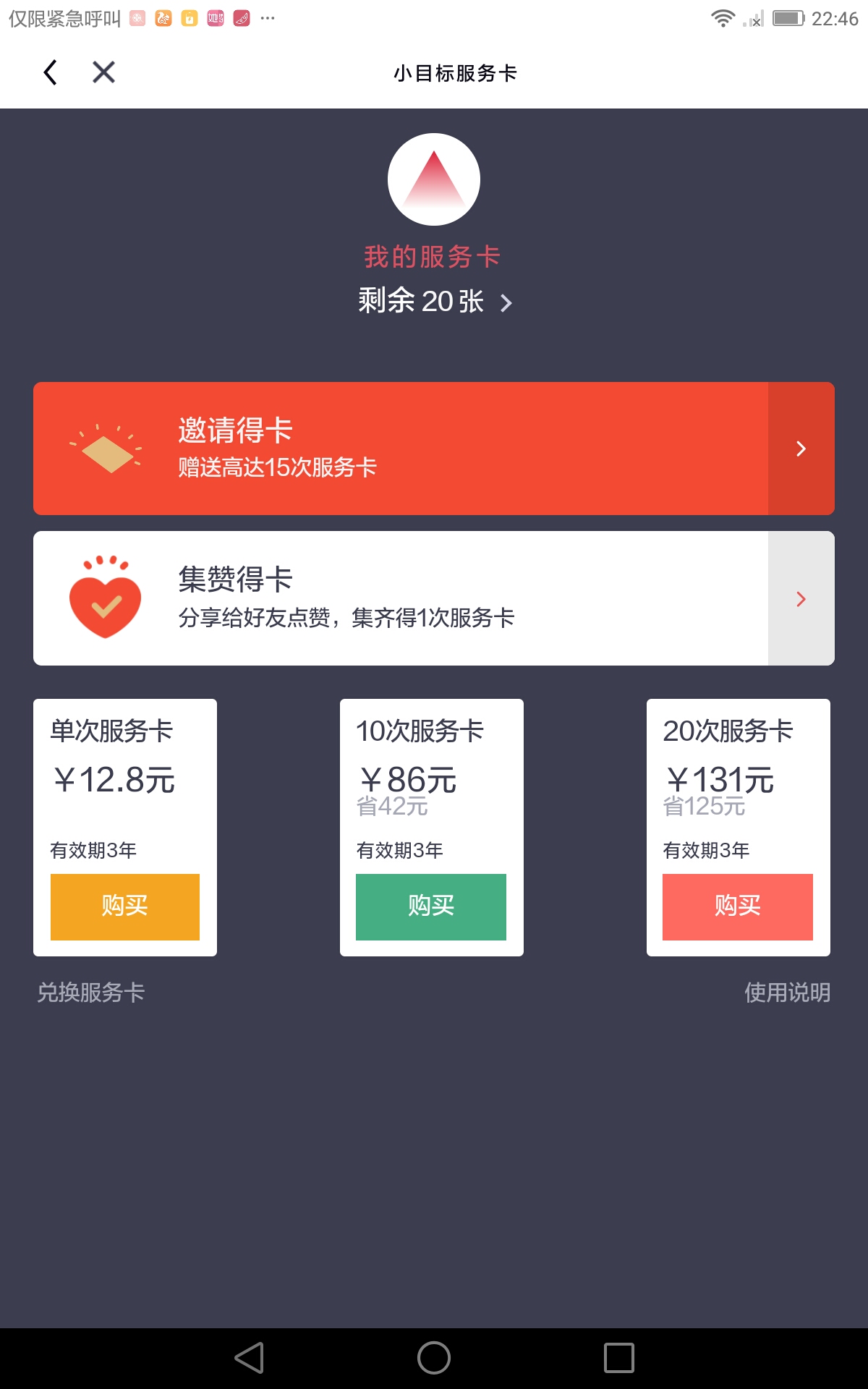Buy the 10次服务卡 for ¥86
The width and height of the screenshot is (868, 1389).
pos(431,907)
